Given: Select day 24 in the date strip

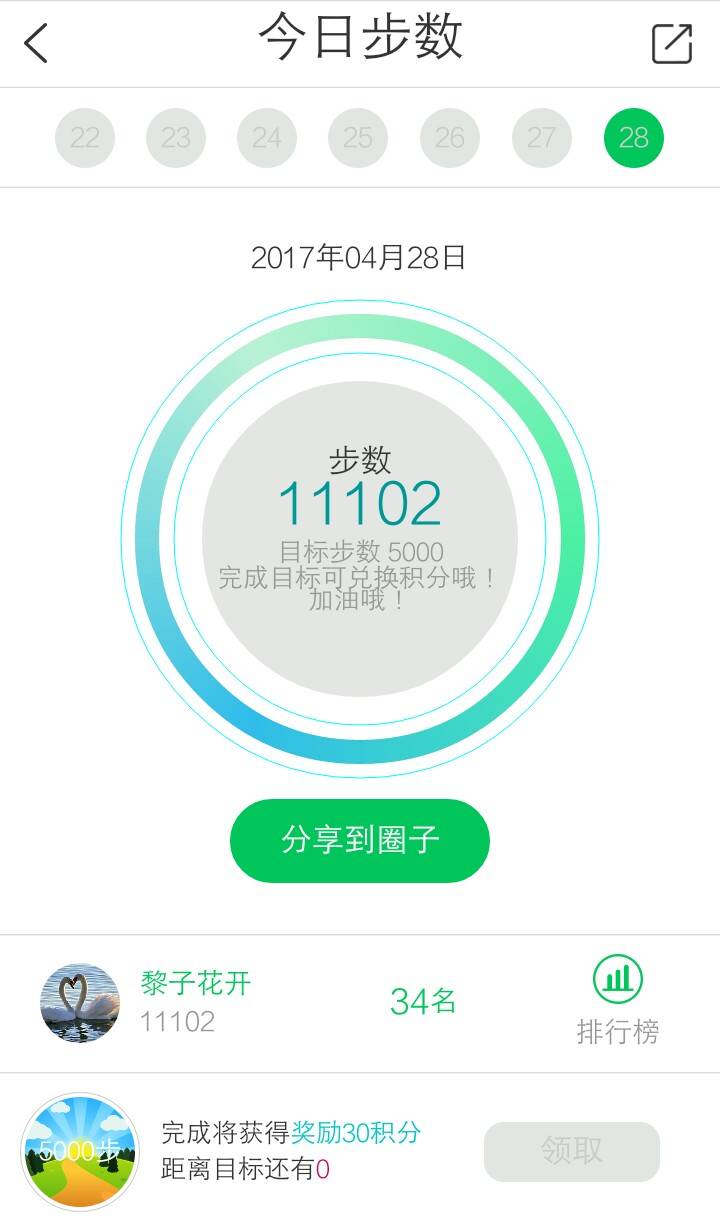Looking at the screenshot, I should tap(267, 138).
